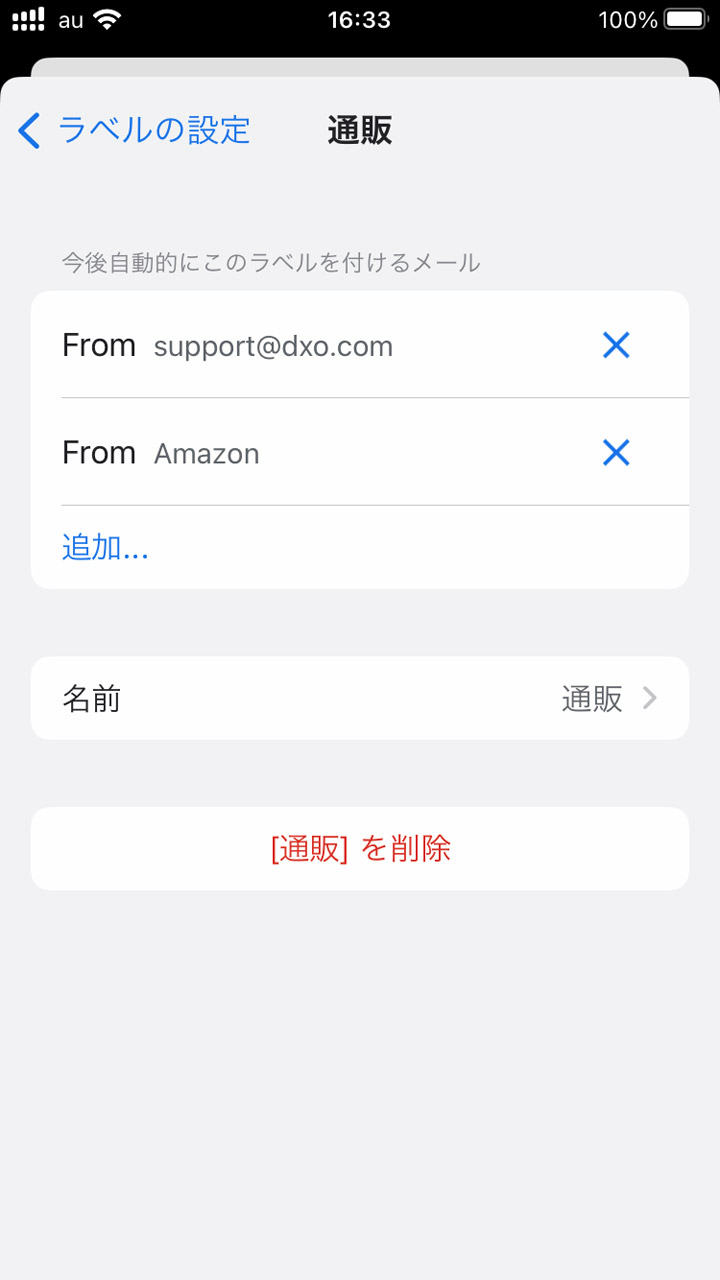Delete the 通販 label
720x1280 pixels.
(360, 849)
